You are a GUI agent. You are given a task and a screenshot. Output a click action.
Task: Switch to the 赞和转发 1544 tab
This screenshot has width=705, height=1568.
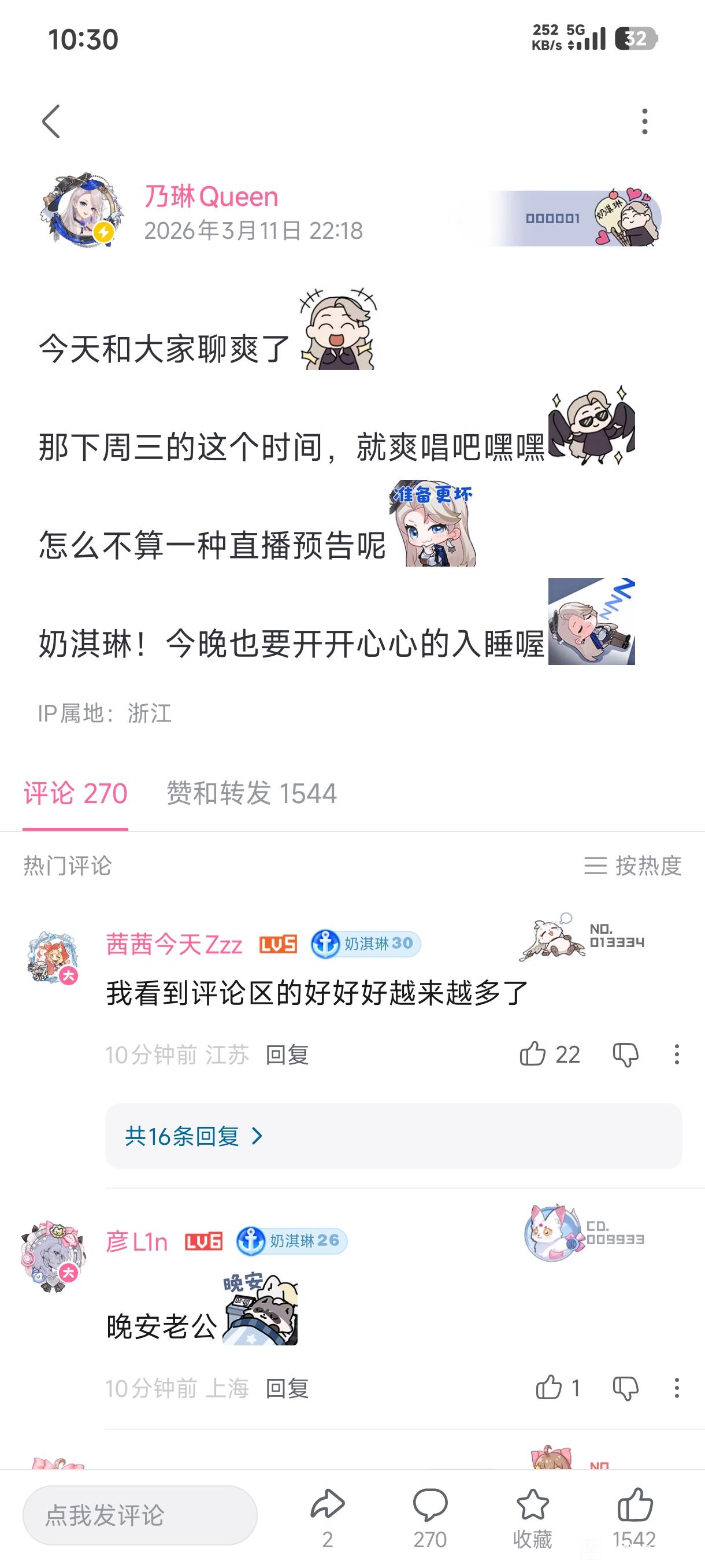click(251, 793)
